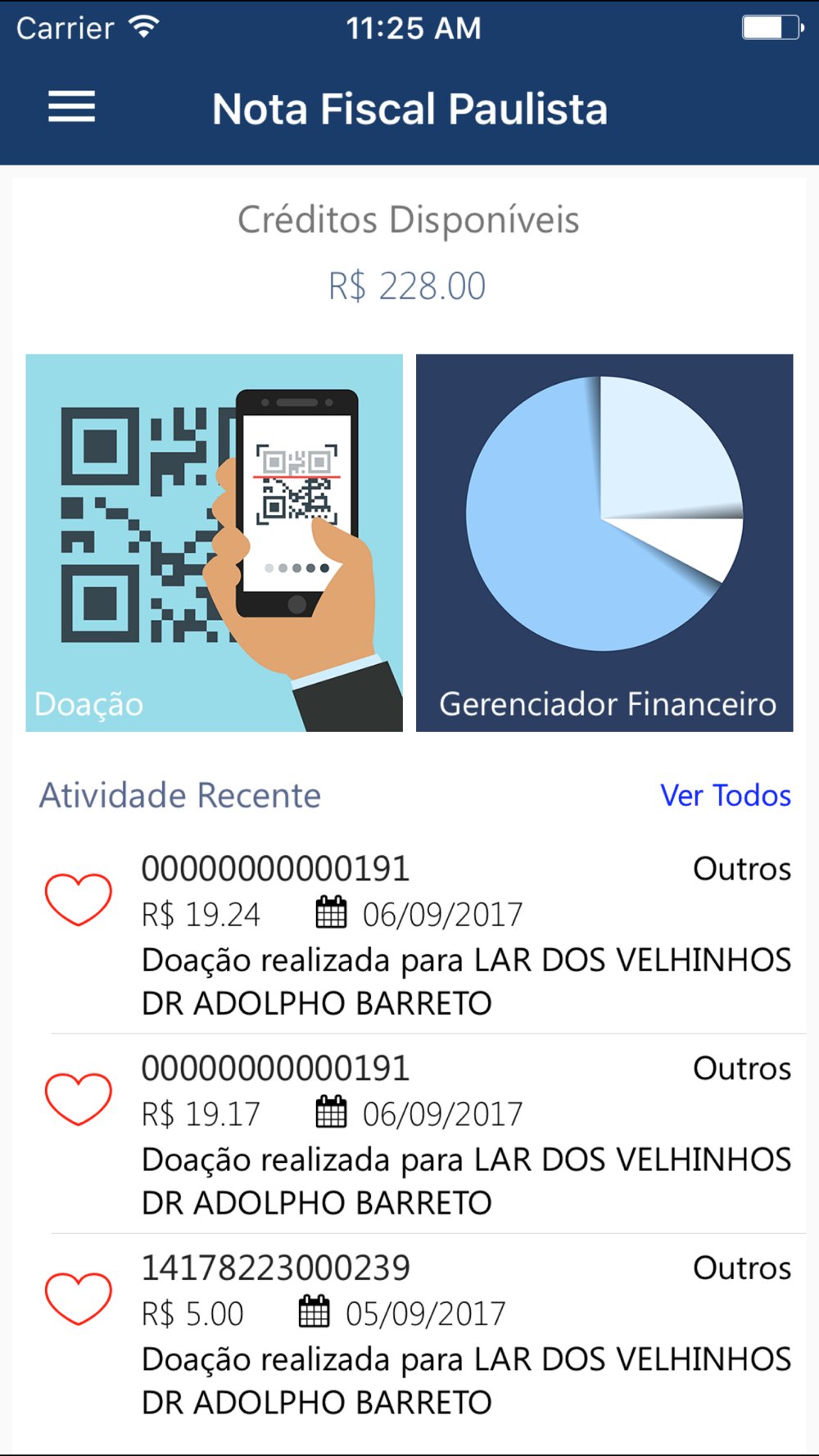819x1456 pixels.
Task: Open the hamburger navigation menu
Action: tap(72, 107)
